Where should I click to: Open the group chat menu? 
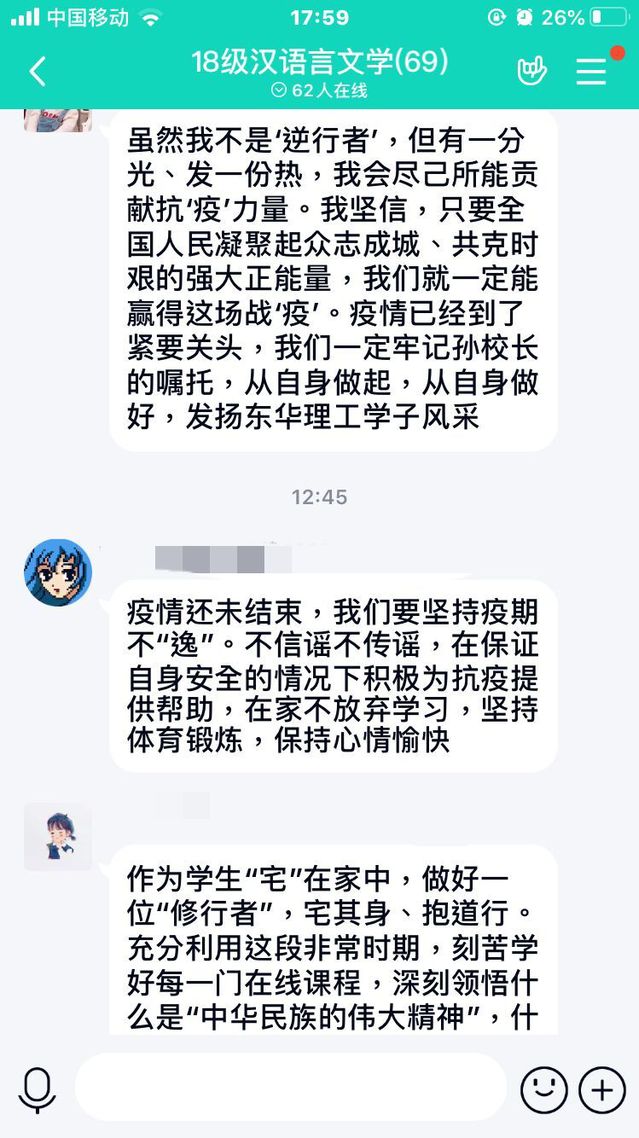pyautogui.click(x=591, y=71)
